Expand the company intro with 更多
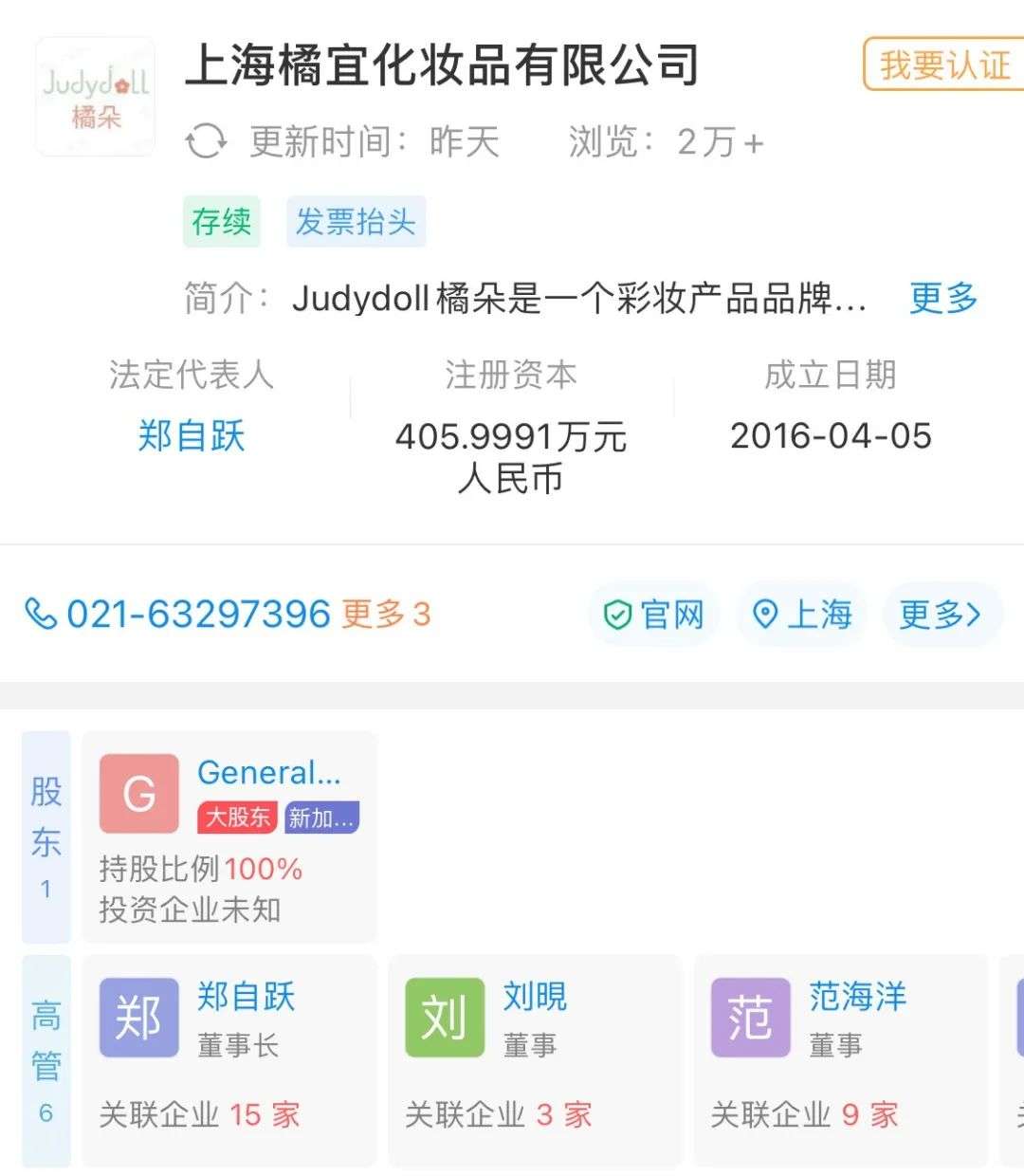Image resolution: width=1024 pixels, height=1176 pixels. point(942,298)
